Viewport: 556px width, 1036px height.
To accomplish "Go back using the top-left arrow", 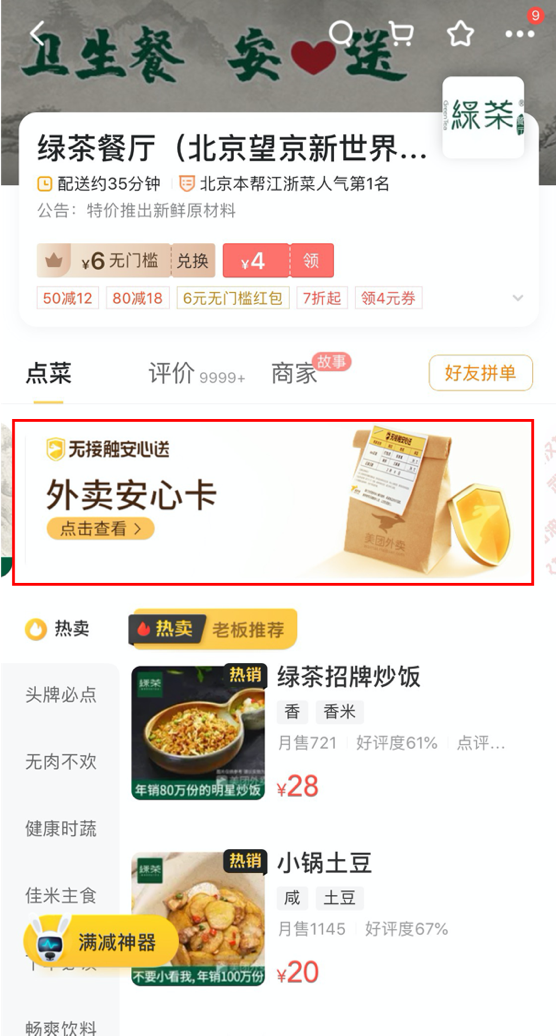I will pyautogui.click(x=37, y=33).
